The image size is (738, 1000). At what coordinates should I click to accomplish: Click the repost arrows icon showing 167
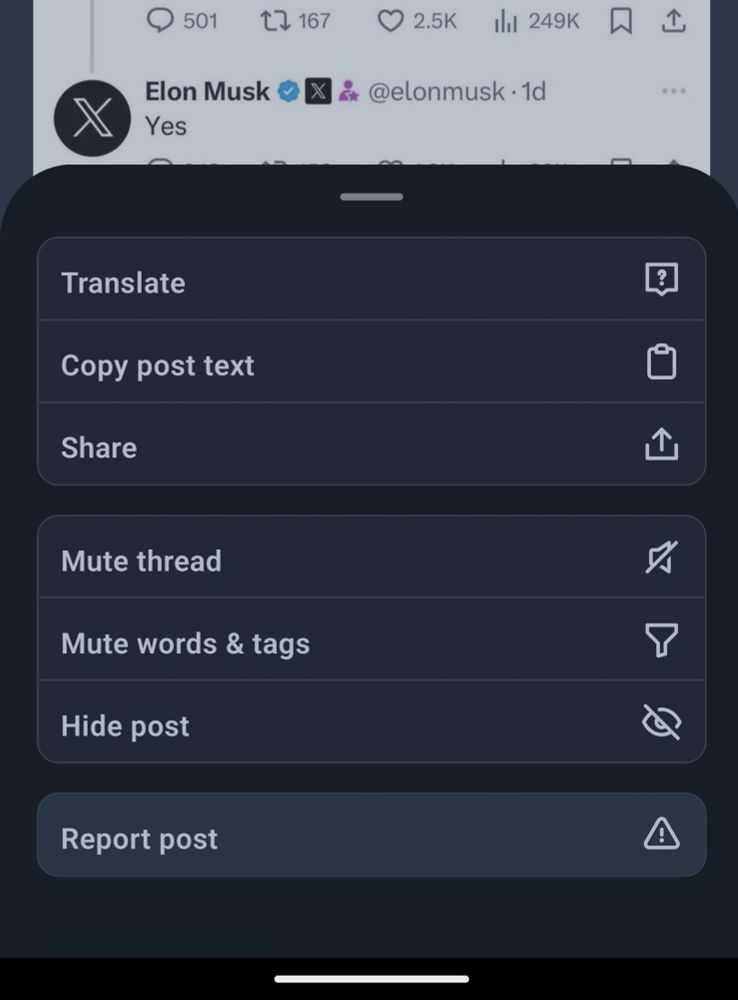pyautogui.click(x=273, y=20)
